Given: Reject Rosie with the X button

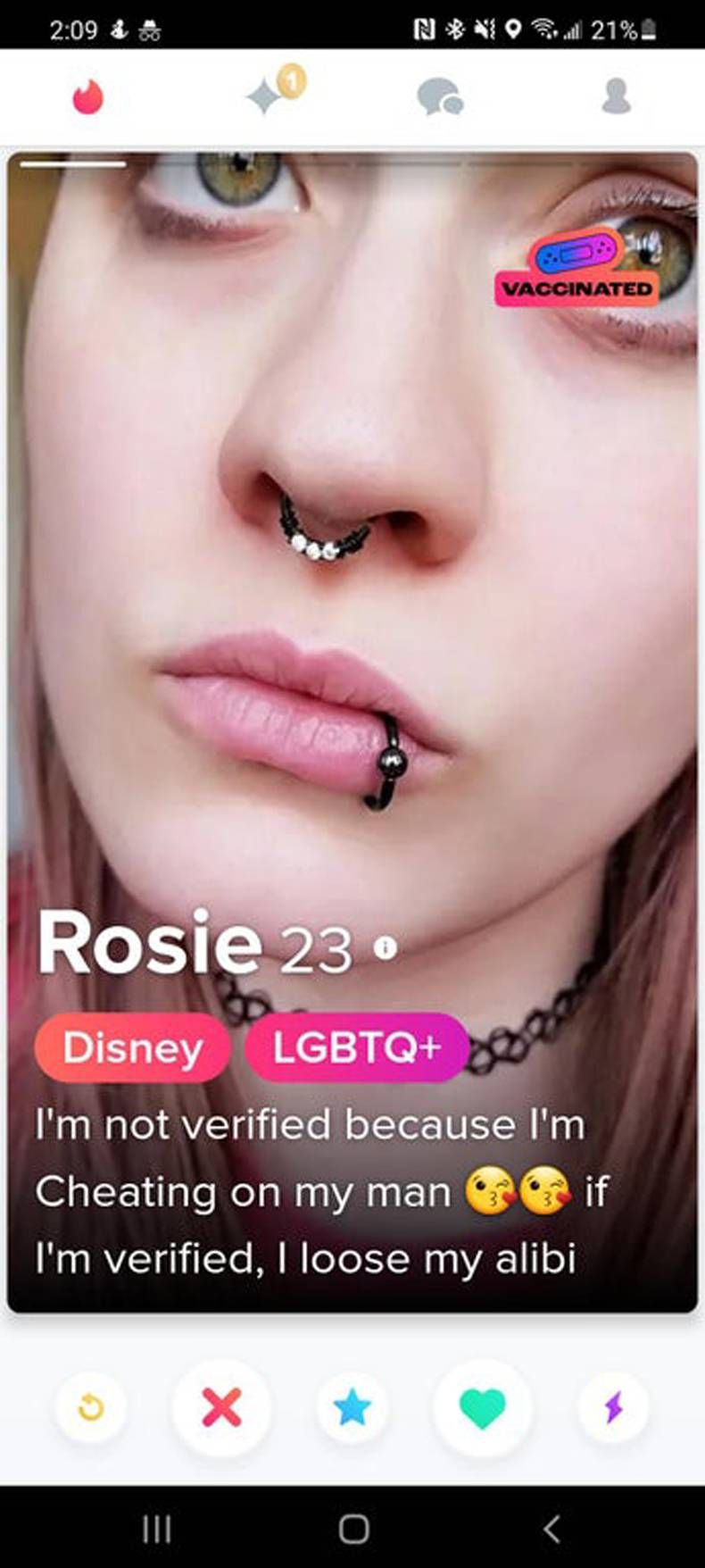Looking at the screenshot, I should point(221,1408).
